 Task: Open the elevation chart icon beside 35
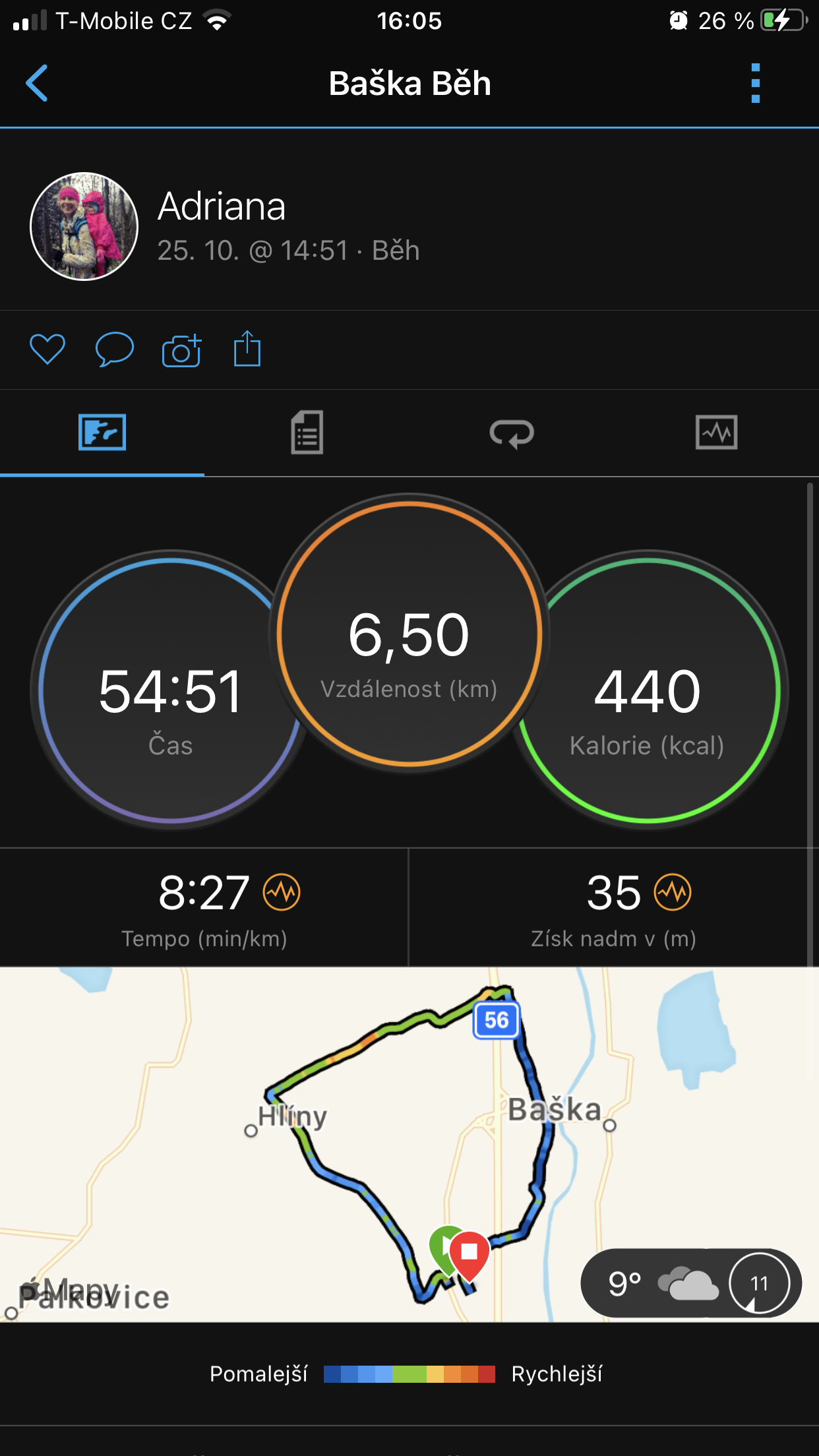pos(673,892)
